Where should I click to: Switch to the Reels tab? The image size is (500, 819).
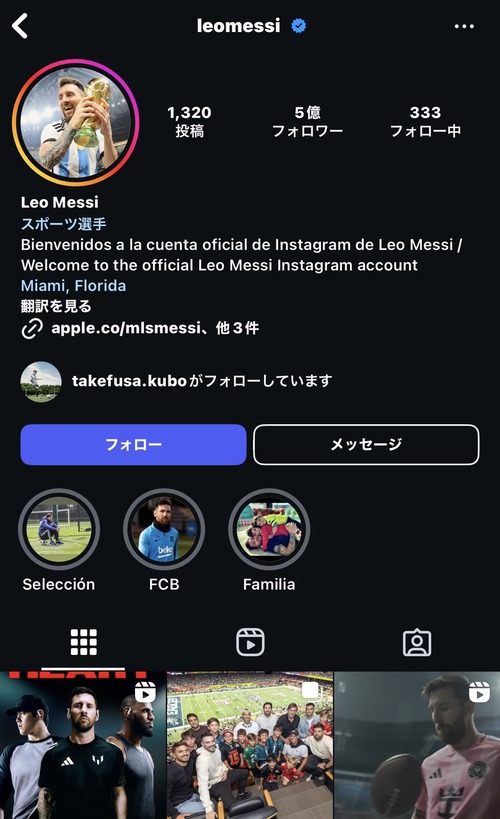[250, 642]
